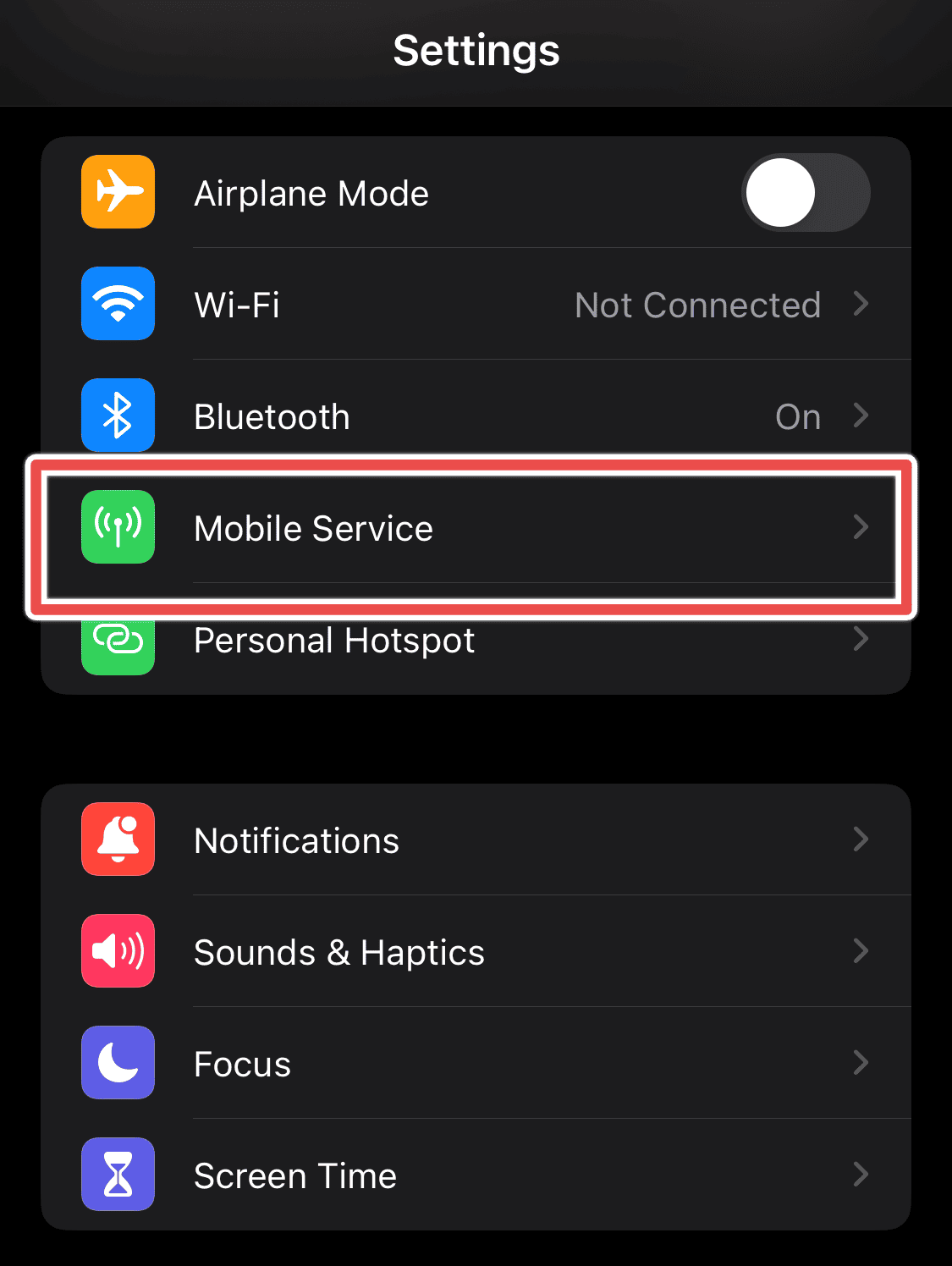The height and width of the screenshot is (1266, 952).
Task: Open Wi-Fi settings
Action: 476,305
